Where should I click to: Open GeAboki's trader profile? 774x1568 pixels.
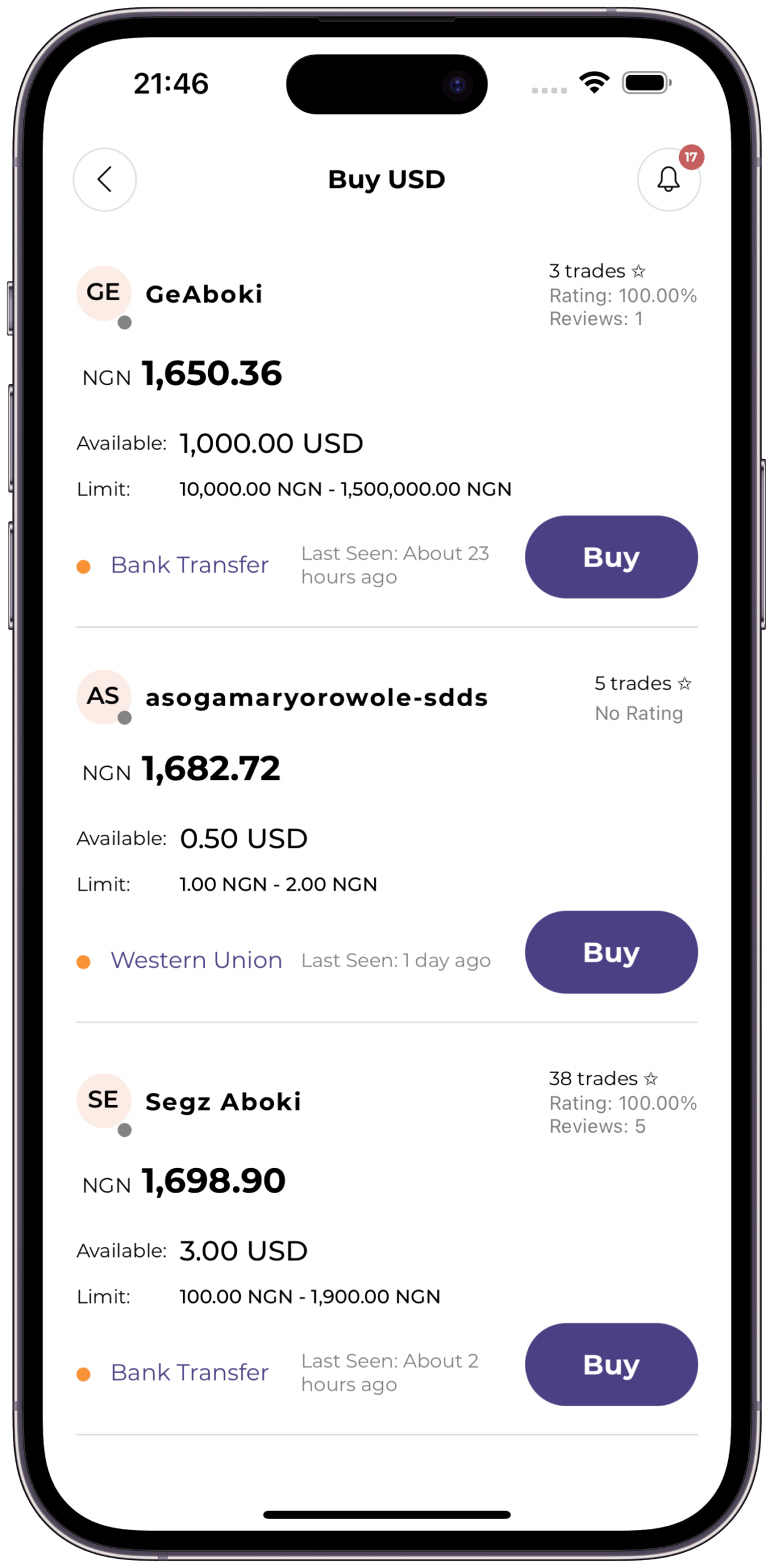click(203, 294)
